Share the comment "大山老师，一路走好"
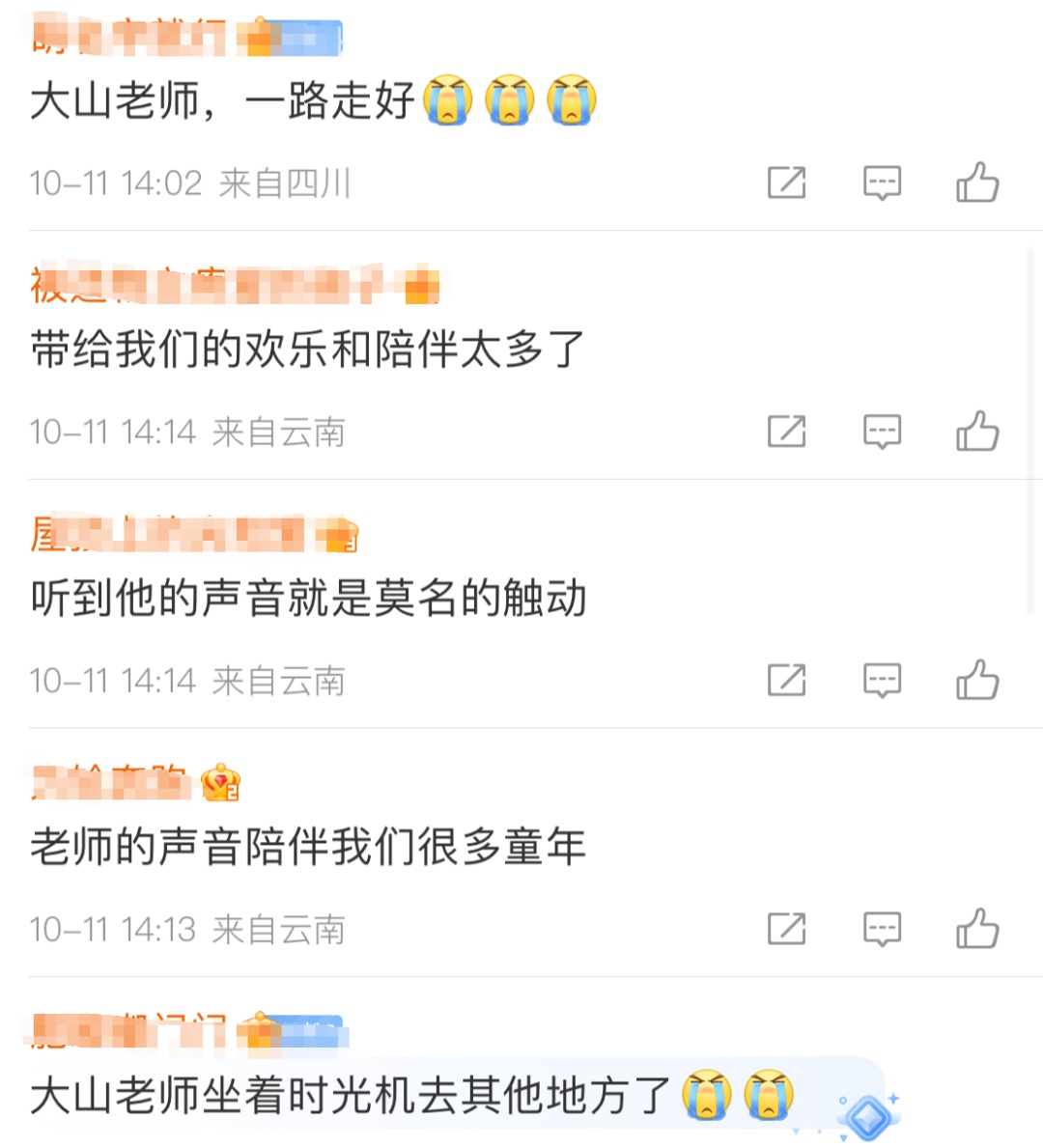The image size is (1043, 1148). [x=786, y=182]
